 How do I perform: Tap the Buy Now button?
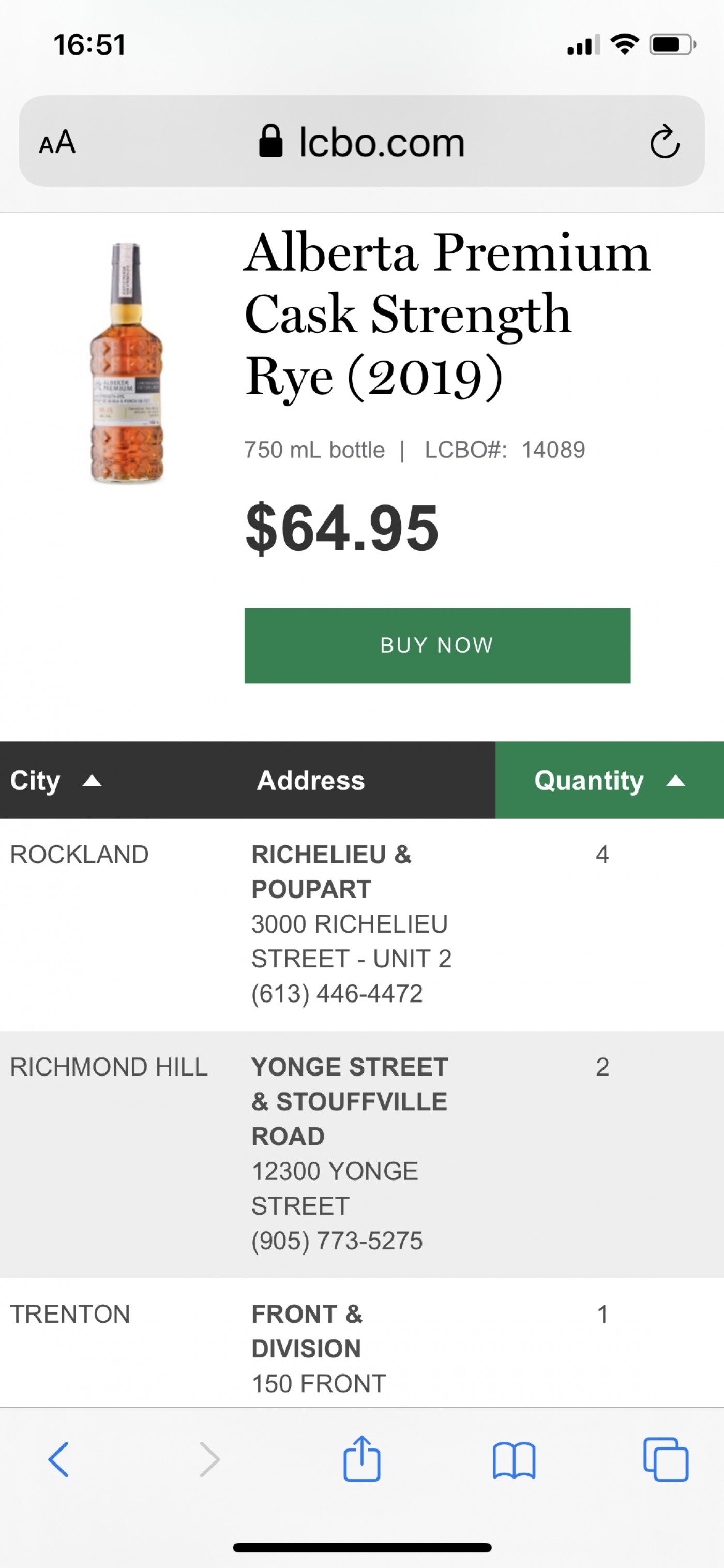pos(437,645)
